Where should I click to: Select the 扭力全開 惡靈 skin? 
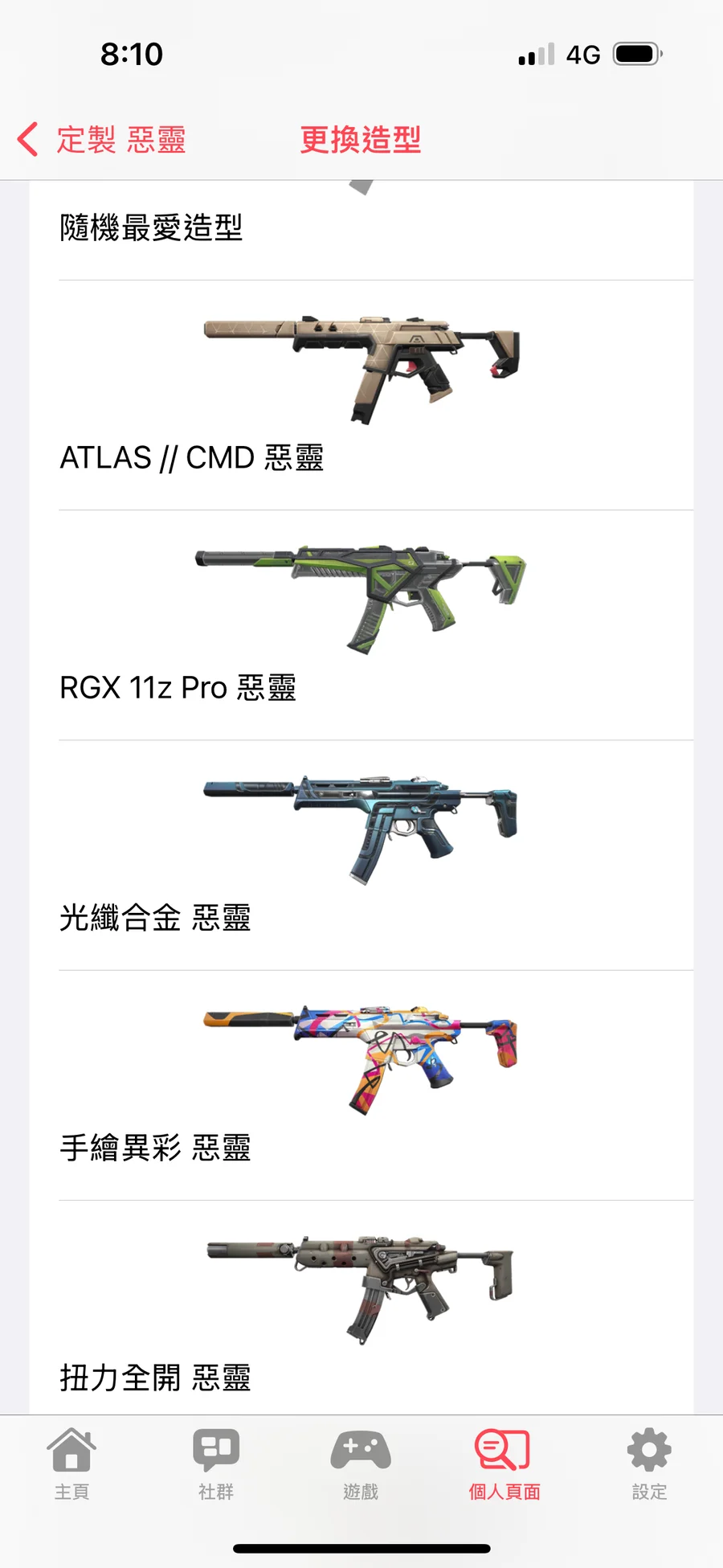(x=361, y=1310)
